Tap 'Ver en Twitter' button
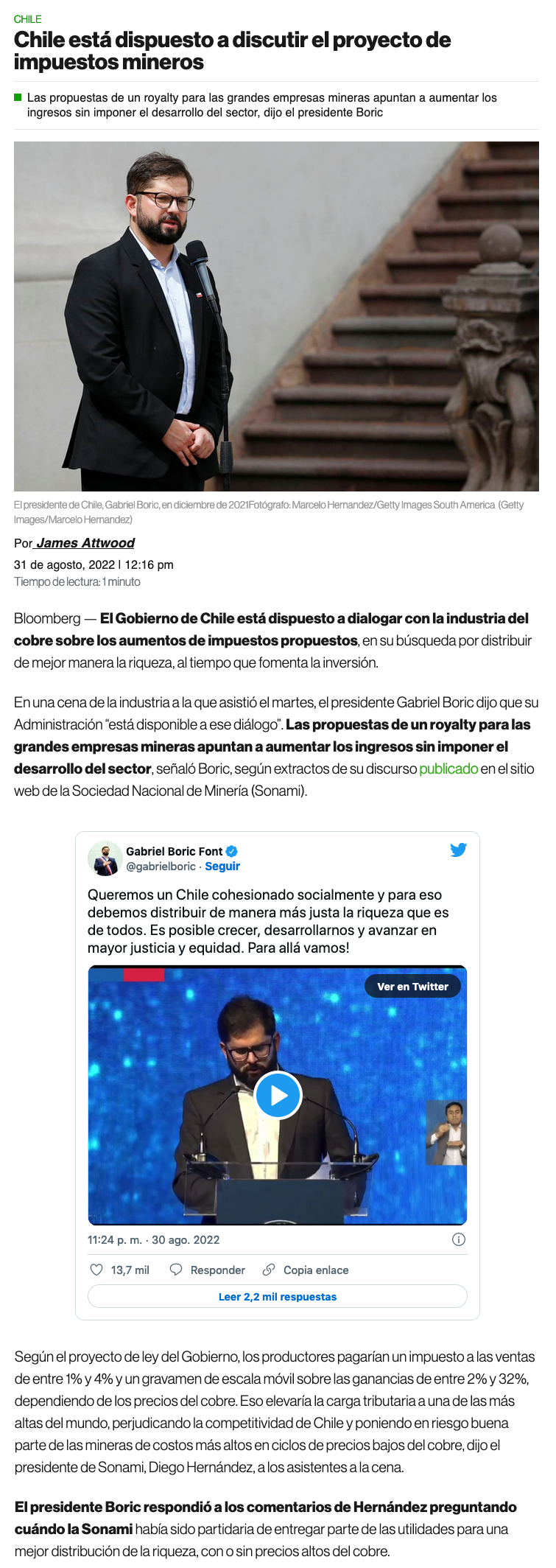This screenshot has height=1568, width=556. tap(412, 987)
